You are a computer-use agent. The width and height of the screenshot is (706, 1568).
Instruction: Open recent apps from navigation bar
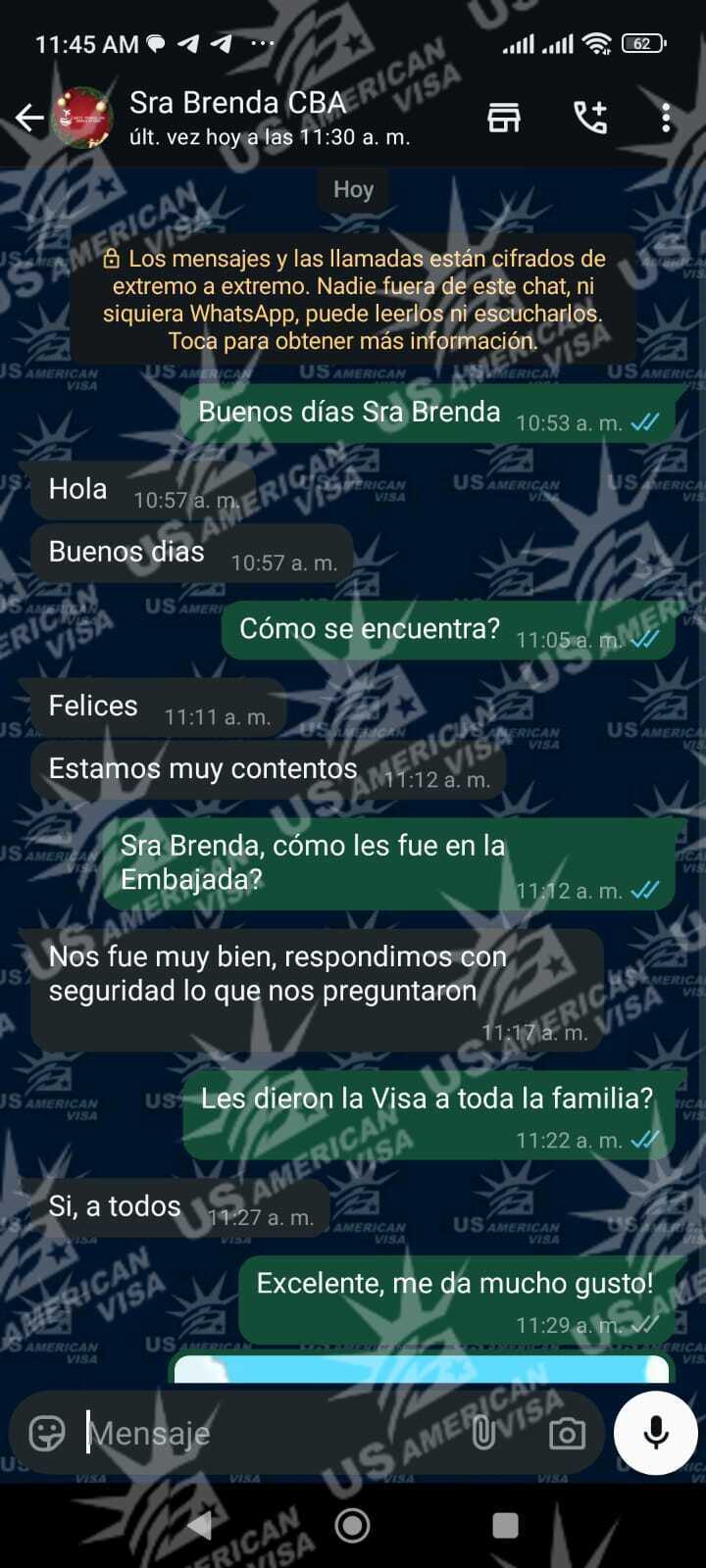505,1525
